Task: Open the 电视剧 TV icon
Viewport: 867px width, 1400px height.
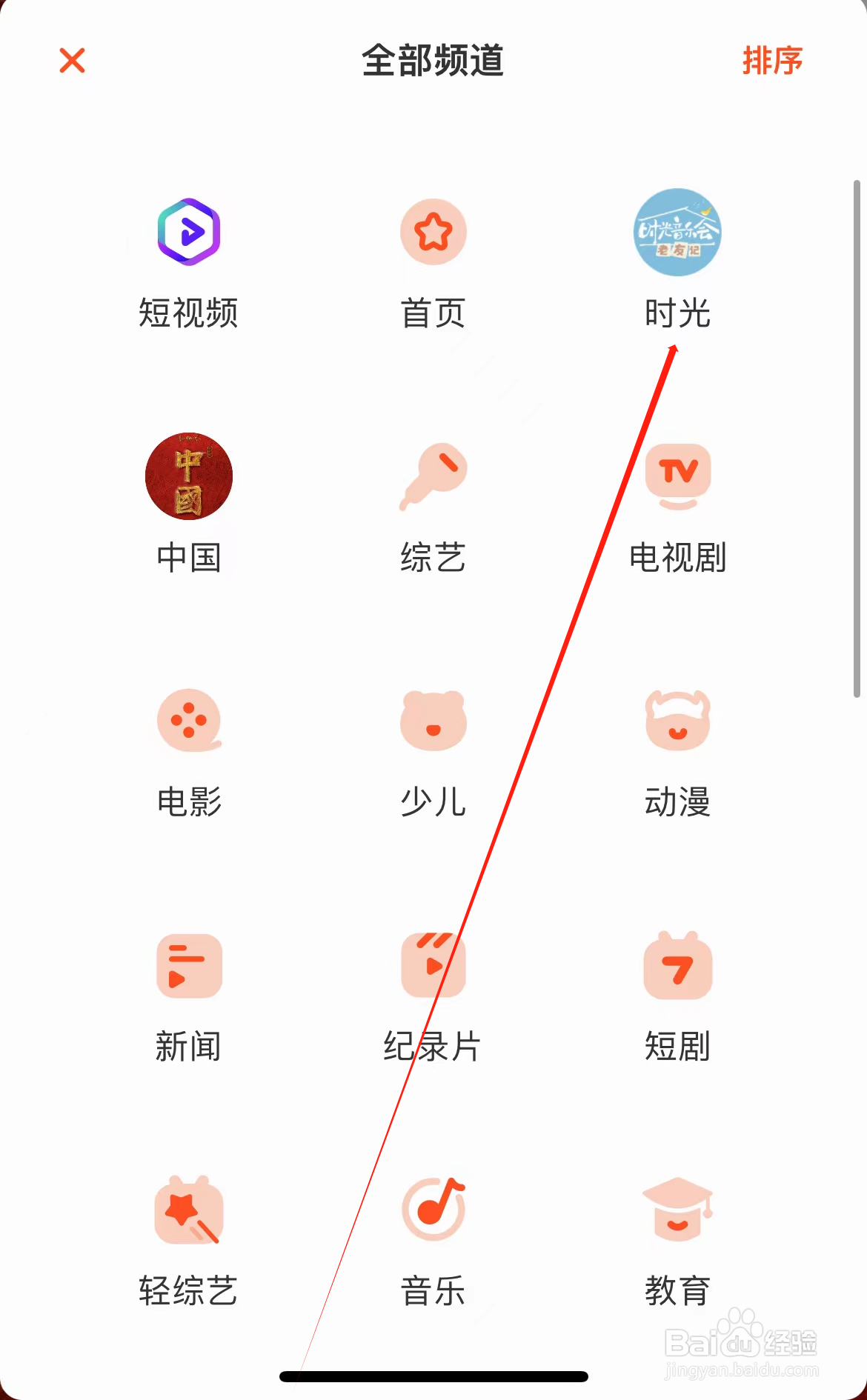Action: [677, 477]
